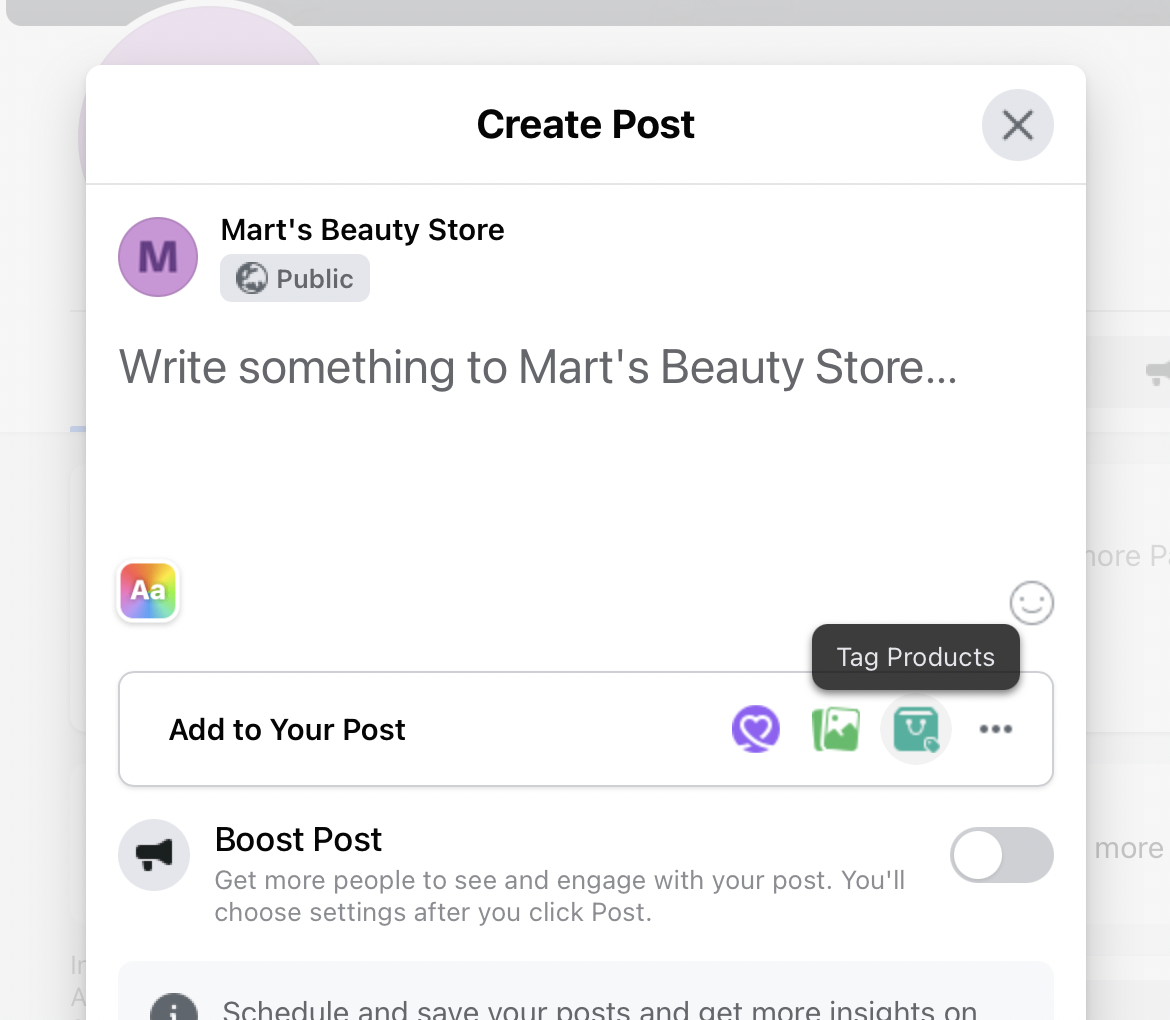Turn on the Boost Post switch

point(1001,855)
